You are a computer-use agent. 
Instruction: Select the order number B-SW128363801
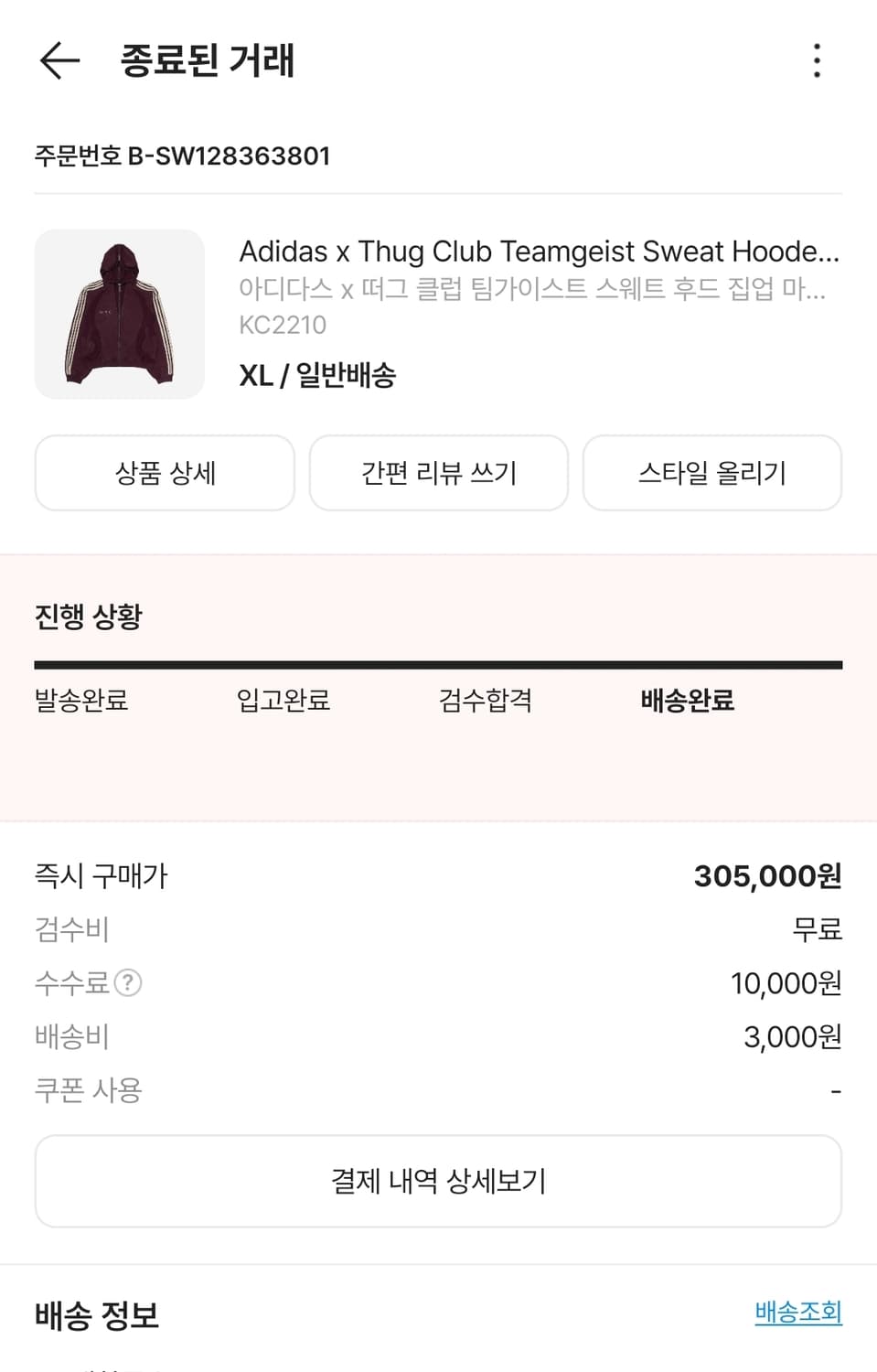tap(182, 155)
